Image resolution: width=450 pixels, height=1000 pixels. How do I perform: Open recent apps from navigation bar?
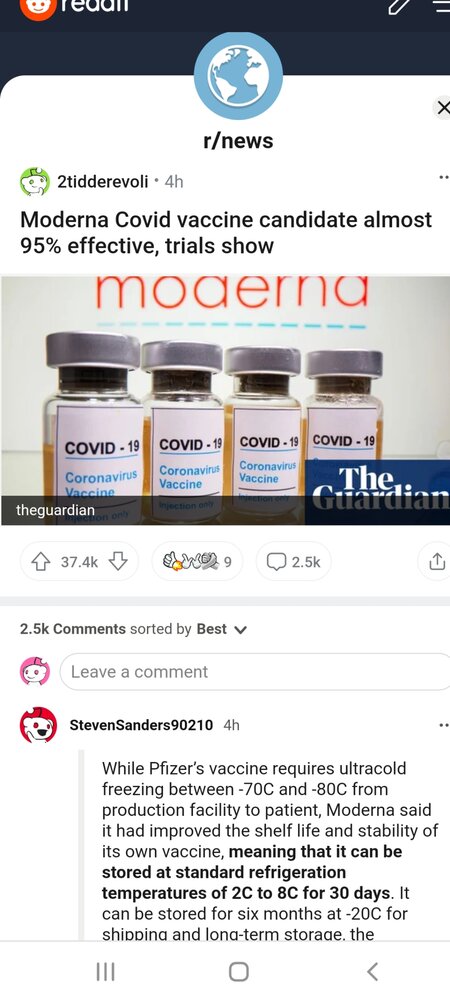coord(105,971)
